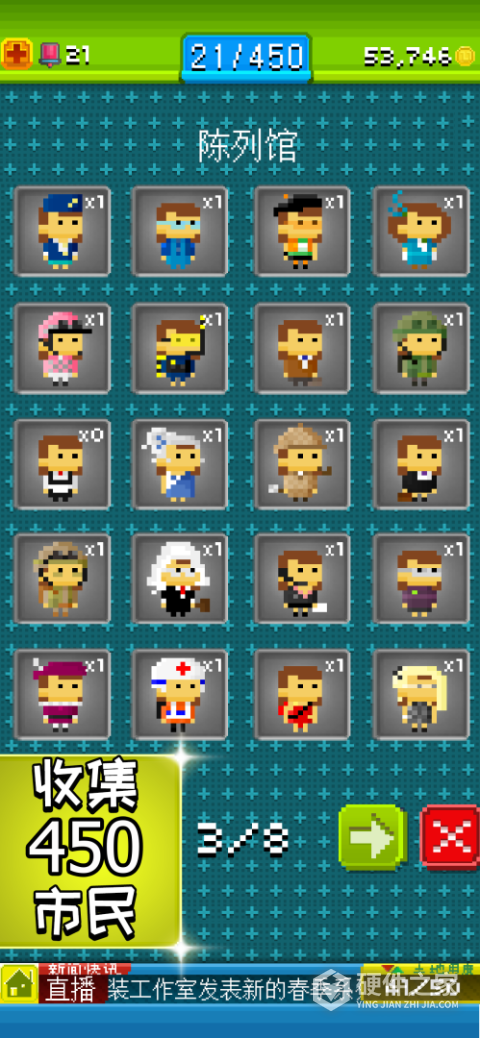Select the character in the red dress
Image resolution: width=480 pixels, height=1038 pixels.
(302, 694)
